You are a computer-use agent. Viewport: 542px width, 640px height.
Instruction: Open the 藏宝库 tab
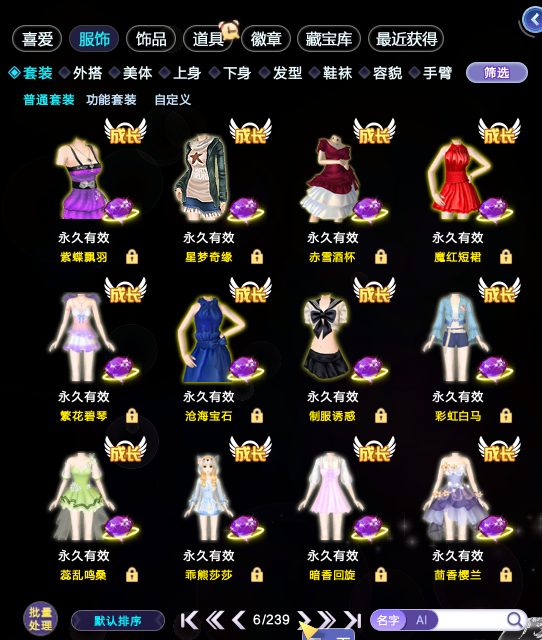[x=329, y=39]
